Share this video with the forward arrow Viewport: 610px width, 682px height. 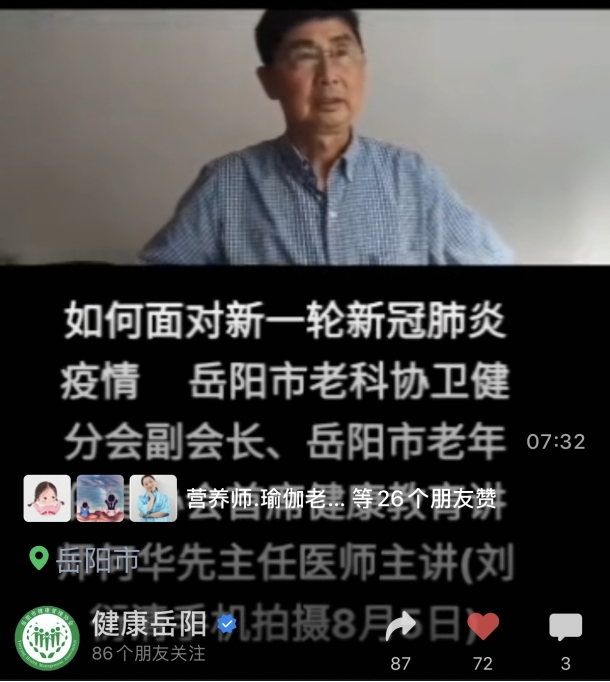click(401, 628)
